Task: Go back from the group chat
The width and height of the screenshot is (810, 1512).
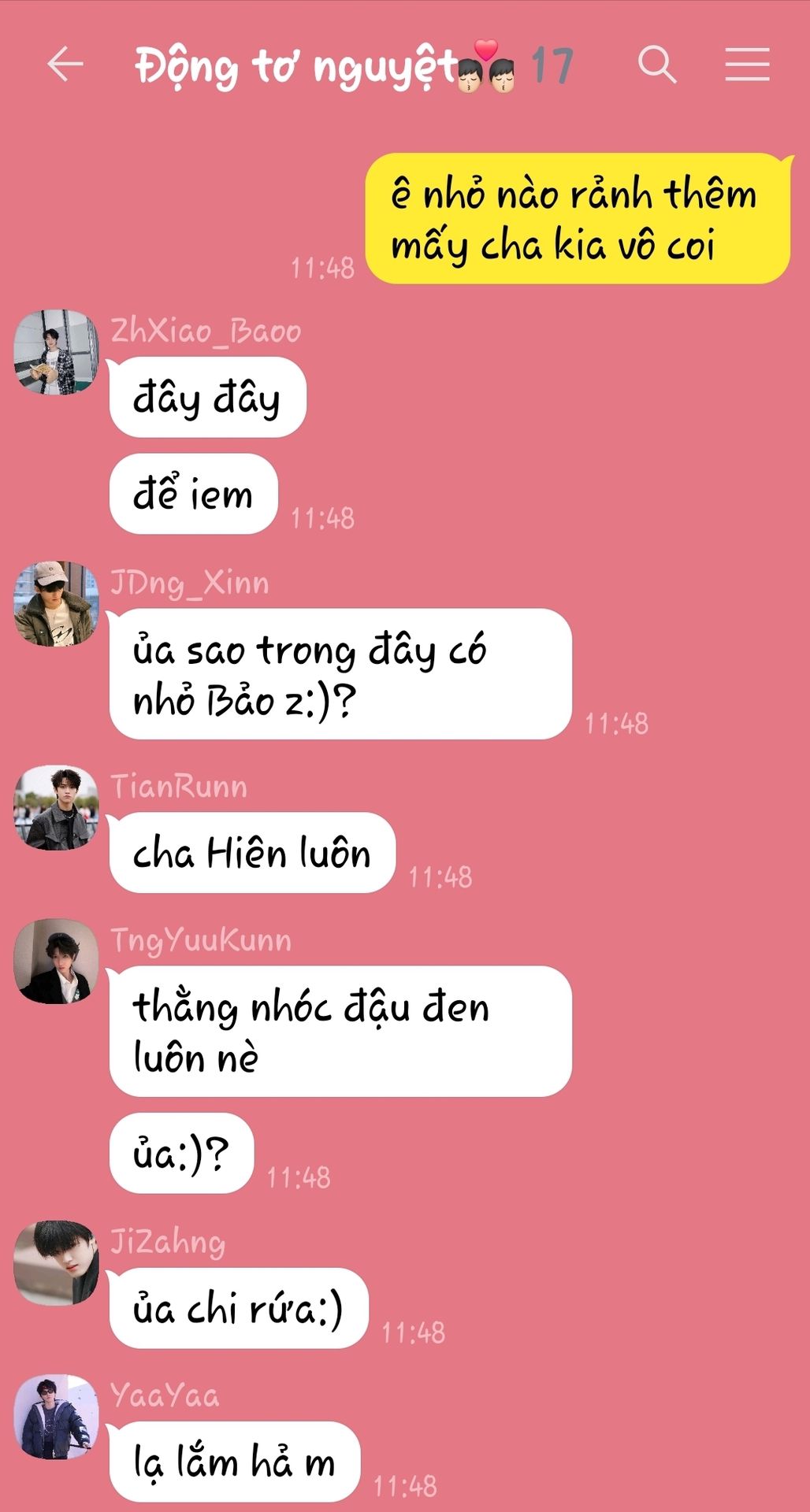Action: coord(65,65)
